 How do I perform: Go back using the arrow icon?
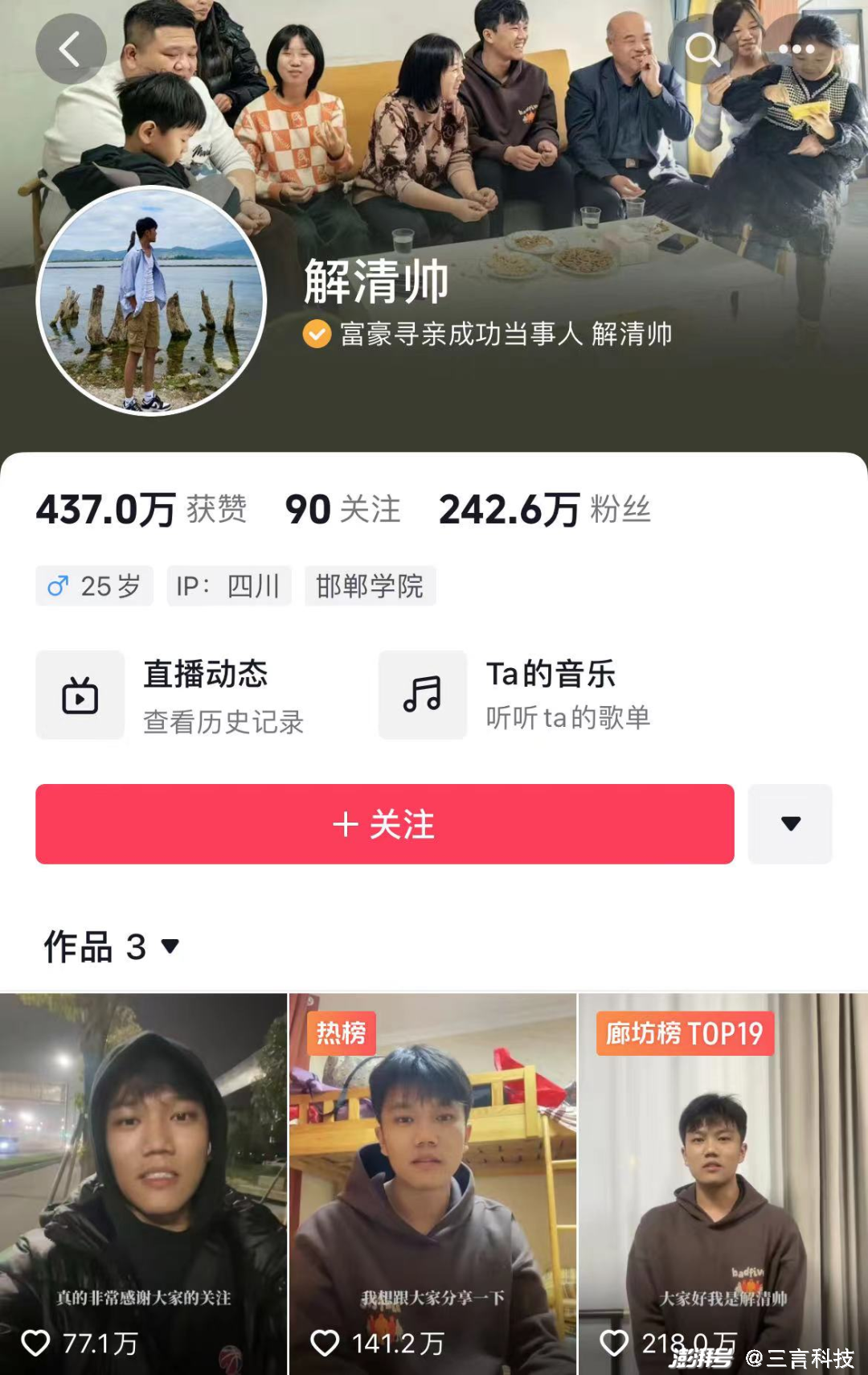click(71, 49)
